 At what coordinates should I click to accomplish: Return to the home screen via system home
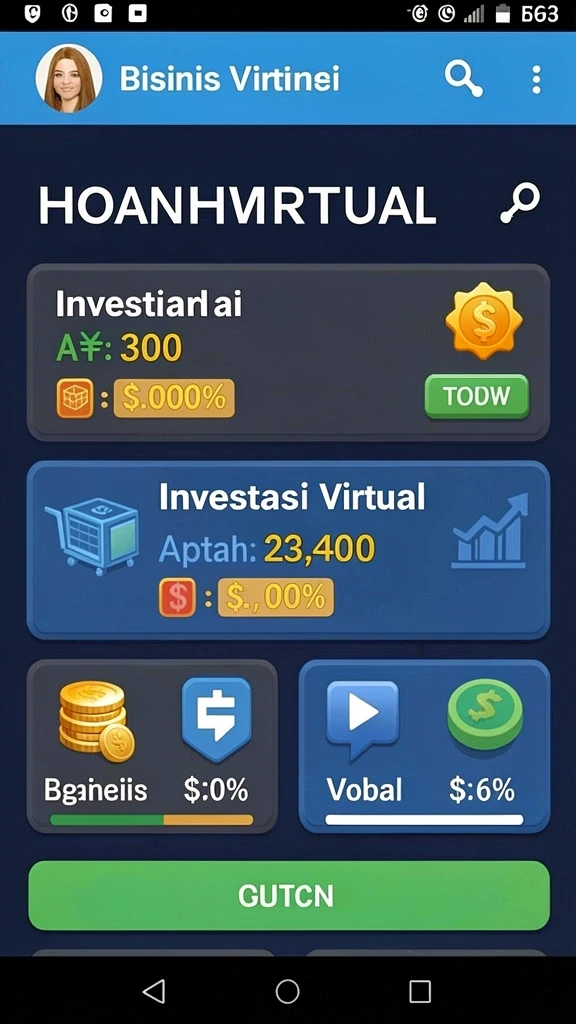287,991
